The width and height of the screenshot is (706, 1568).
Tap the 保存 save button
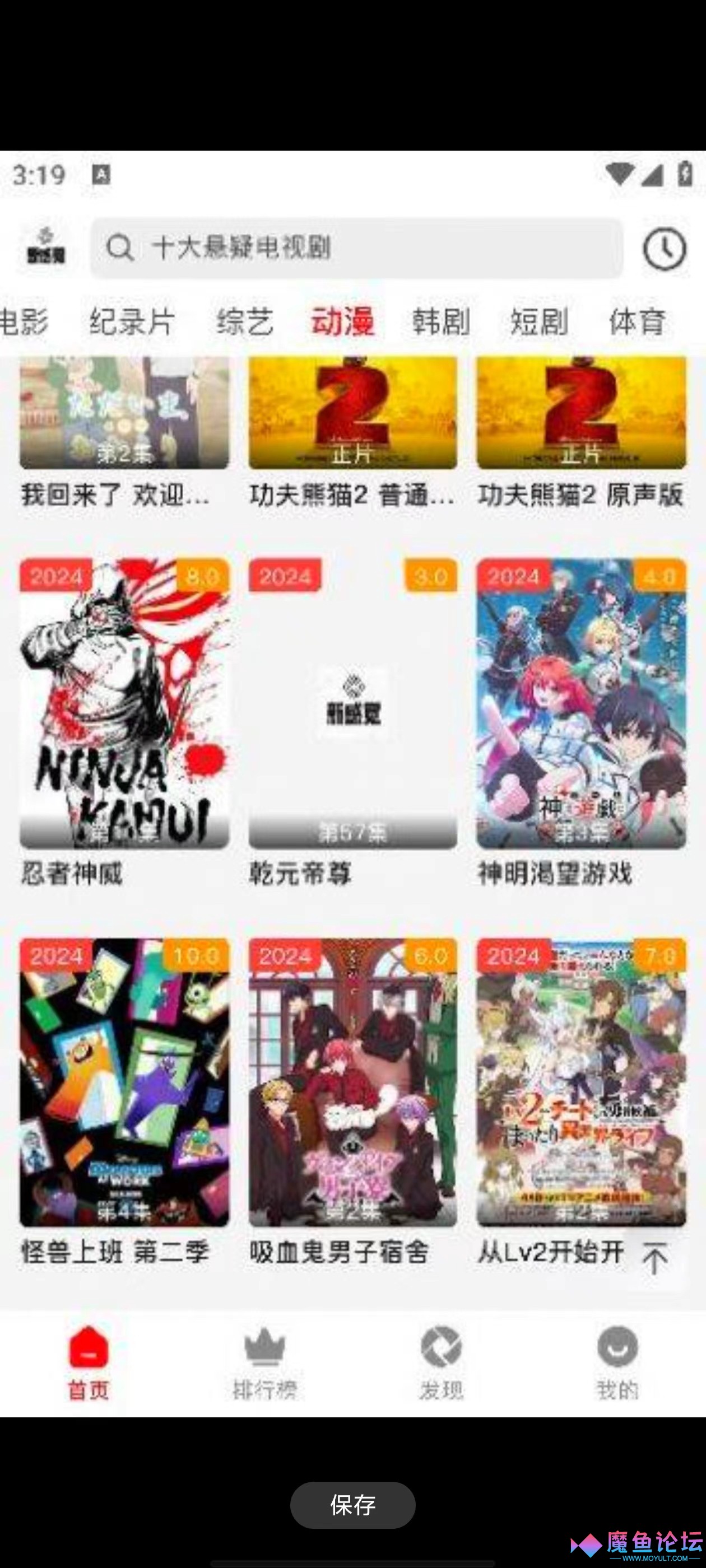point(352,1505)
